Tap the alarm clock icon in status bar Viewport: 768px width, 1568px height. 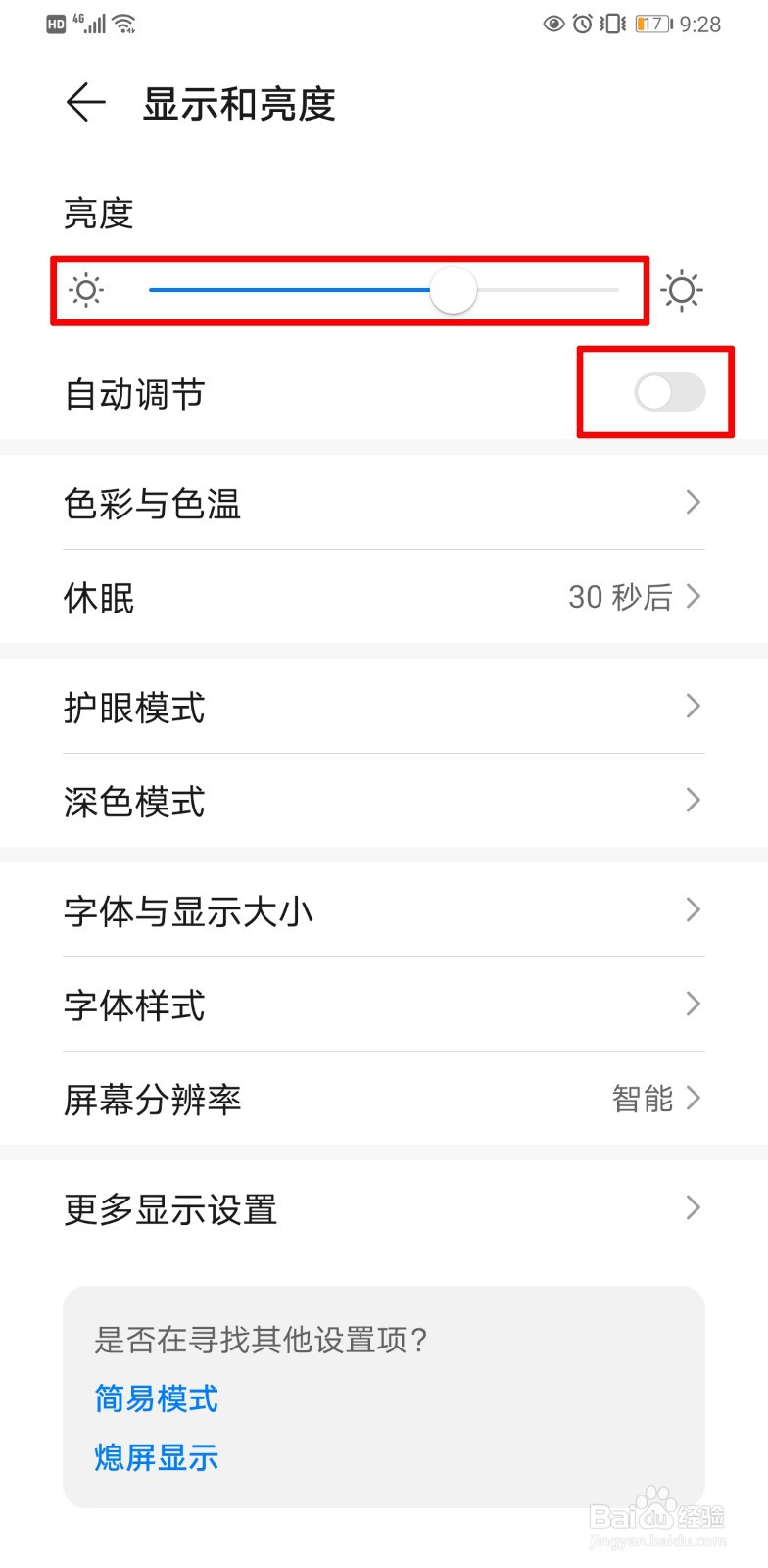click(x=582, y=24)
